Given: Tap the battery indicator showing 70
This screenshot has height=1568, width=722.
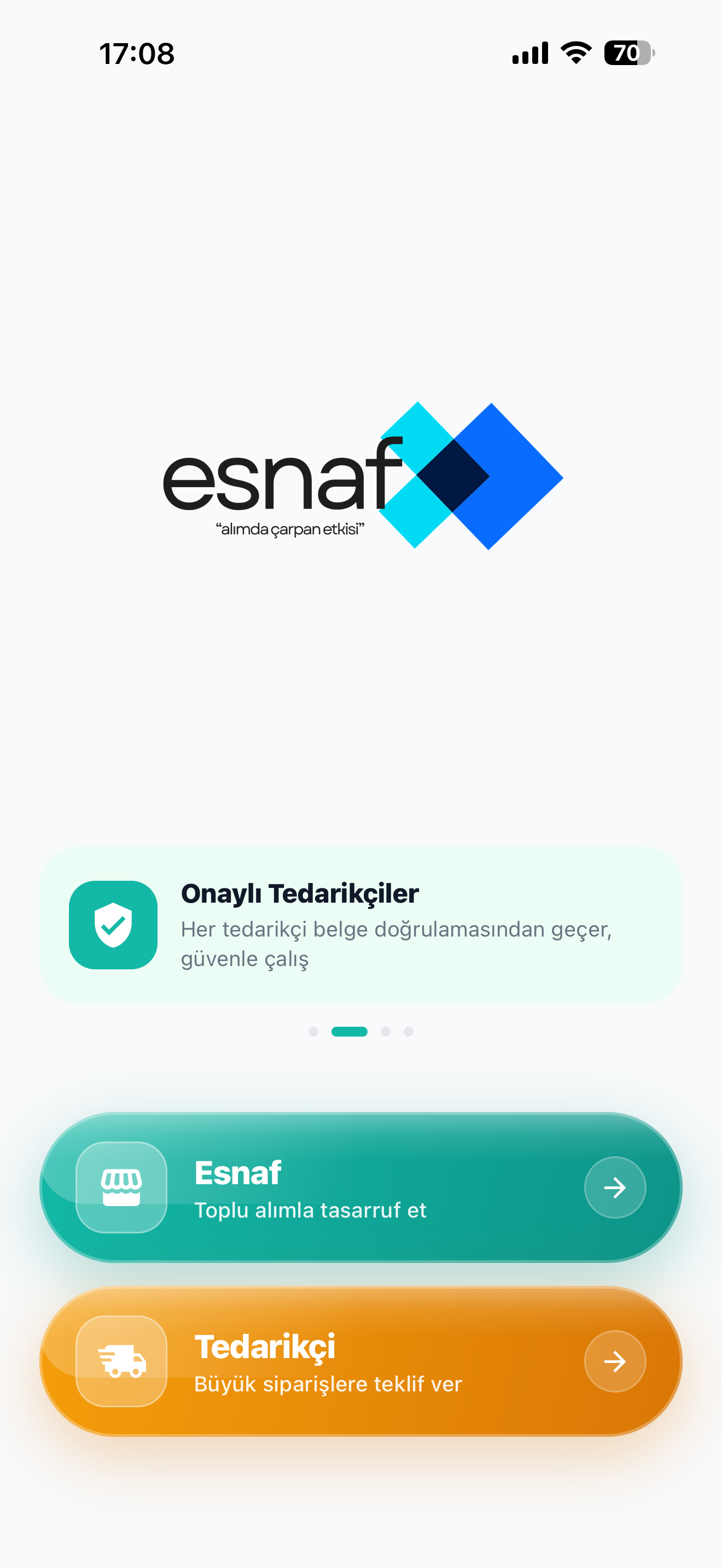Looking at the screenshot, I should pos(626,53).
